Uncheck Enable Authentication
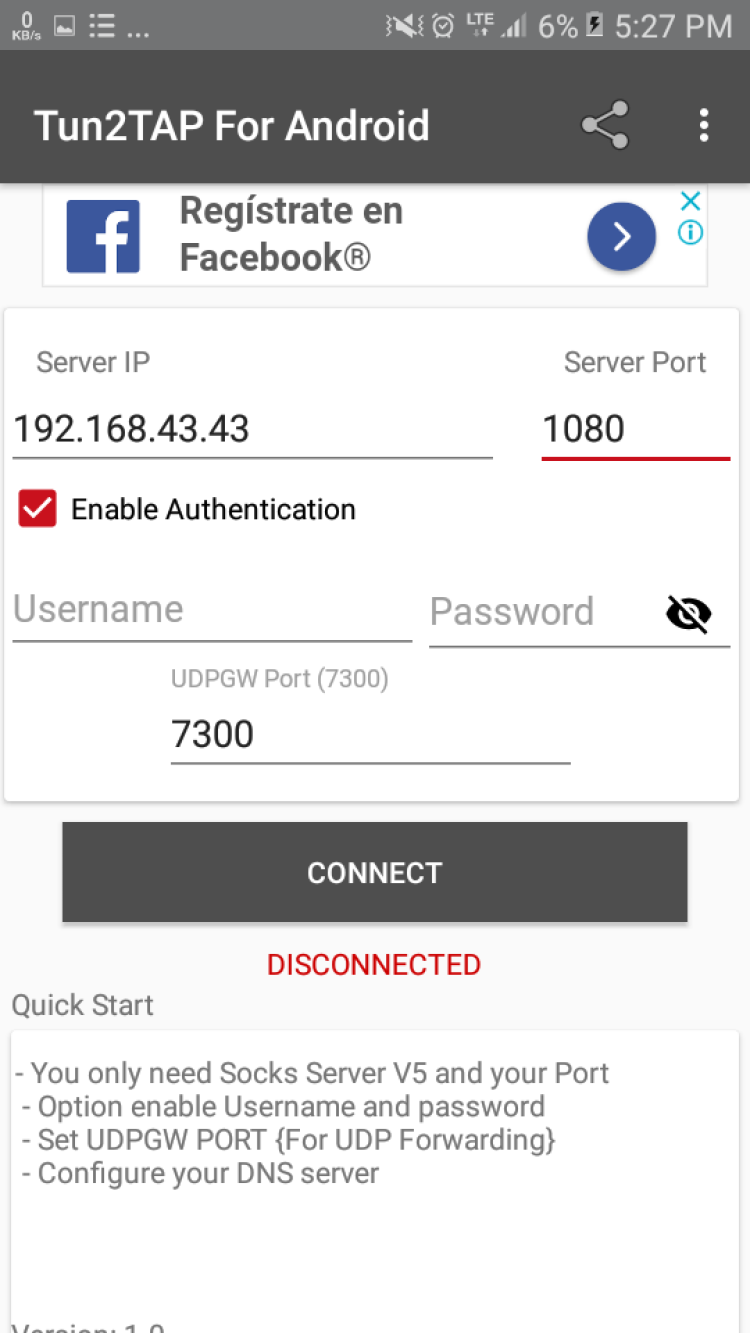The width and height of the screenshot is (750, 1333). pos(38,509)
